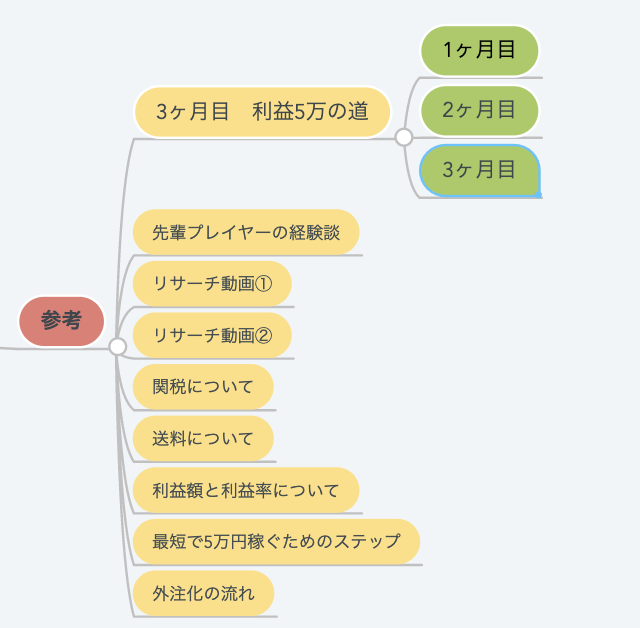Select the 外注化の流れ node
This screenshot has height=628, width=640.
[x=203, y=593]
